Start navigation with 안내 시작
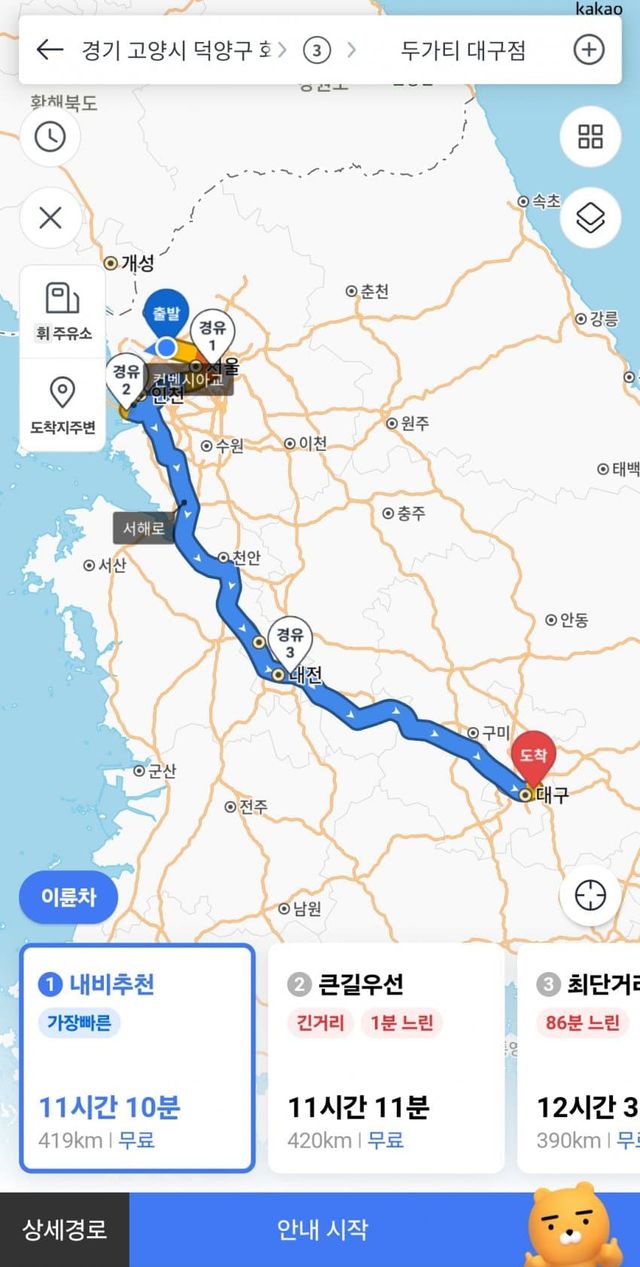640x1267 pixels. pos(323,1229)
